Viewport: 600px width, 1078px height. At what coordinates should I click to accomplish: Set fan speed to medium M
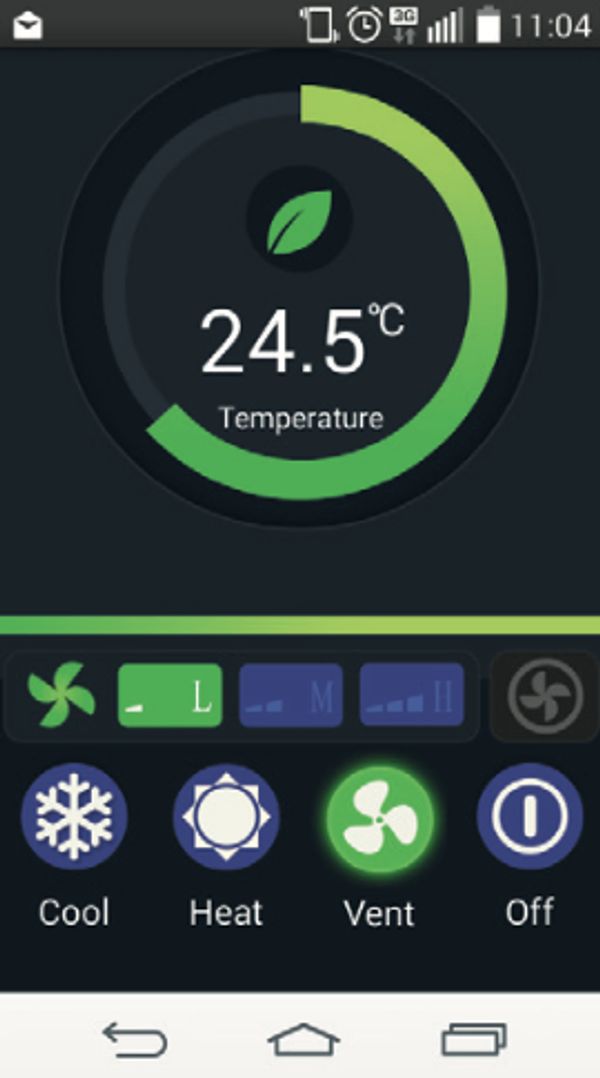[x=291, y=695]
